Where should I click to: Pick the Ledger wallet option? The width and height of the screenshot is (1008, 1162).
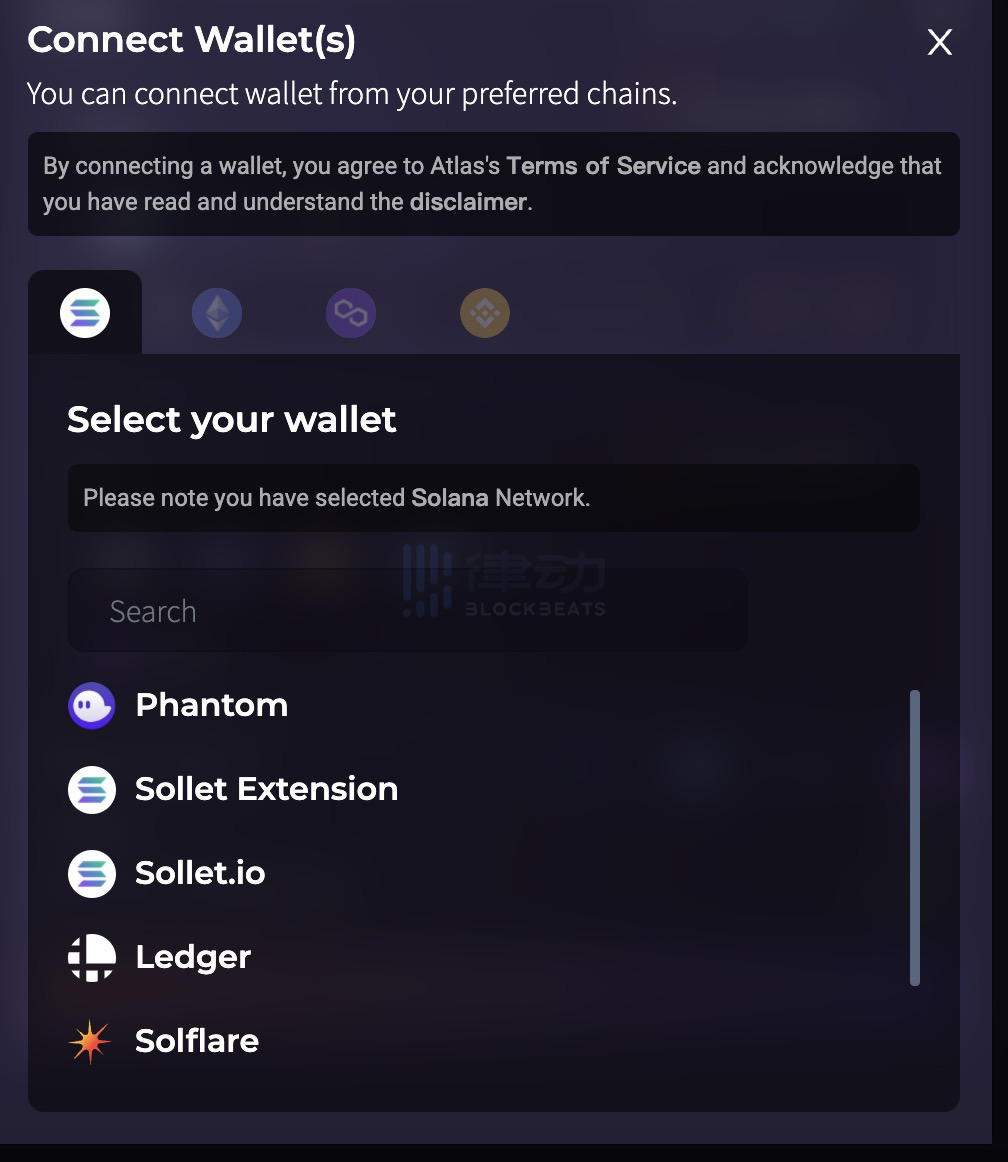(193, 957)
